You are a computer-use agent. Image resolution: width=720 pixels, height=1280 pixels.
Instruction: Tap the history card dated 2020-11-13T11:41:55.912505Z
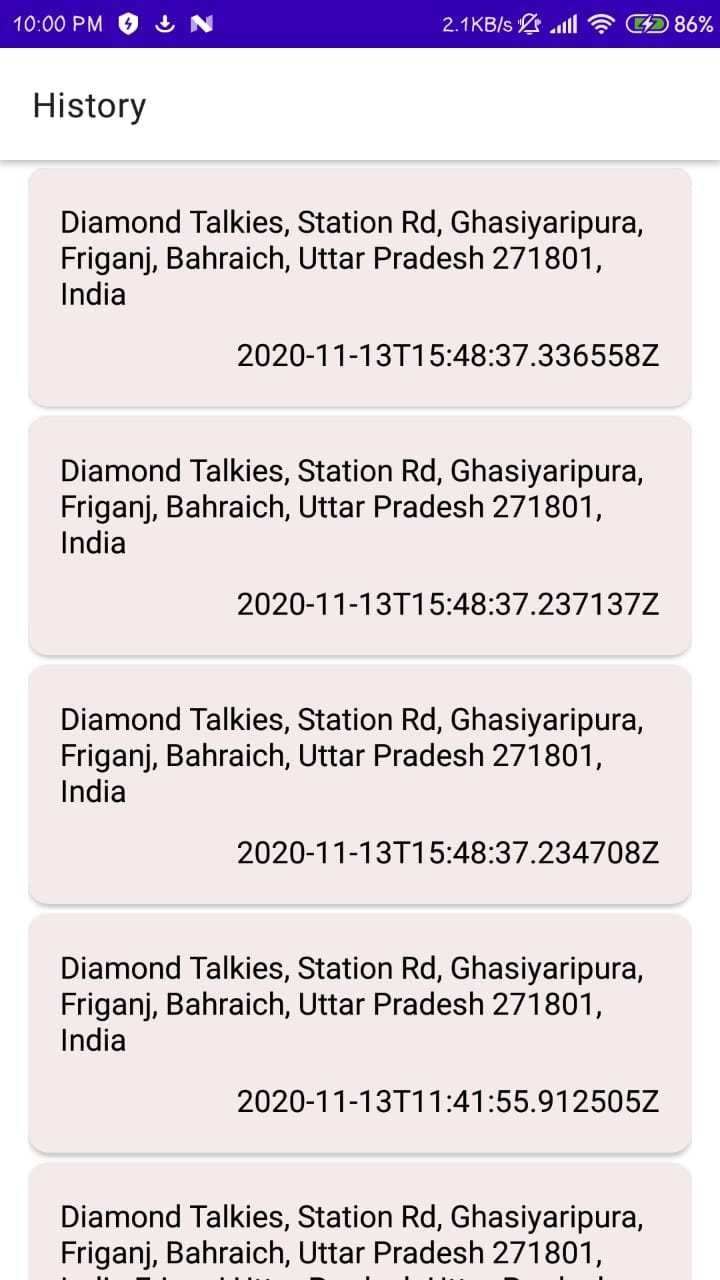[360, 1034]
